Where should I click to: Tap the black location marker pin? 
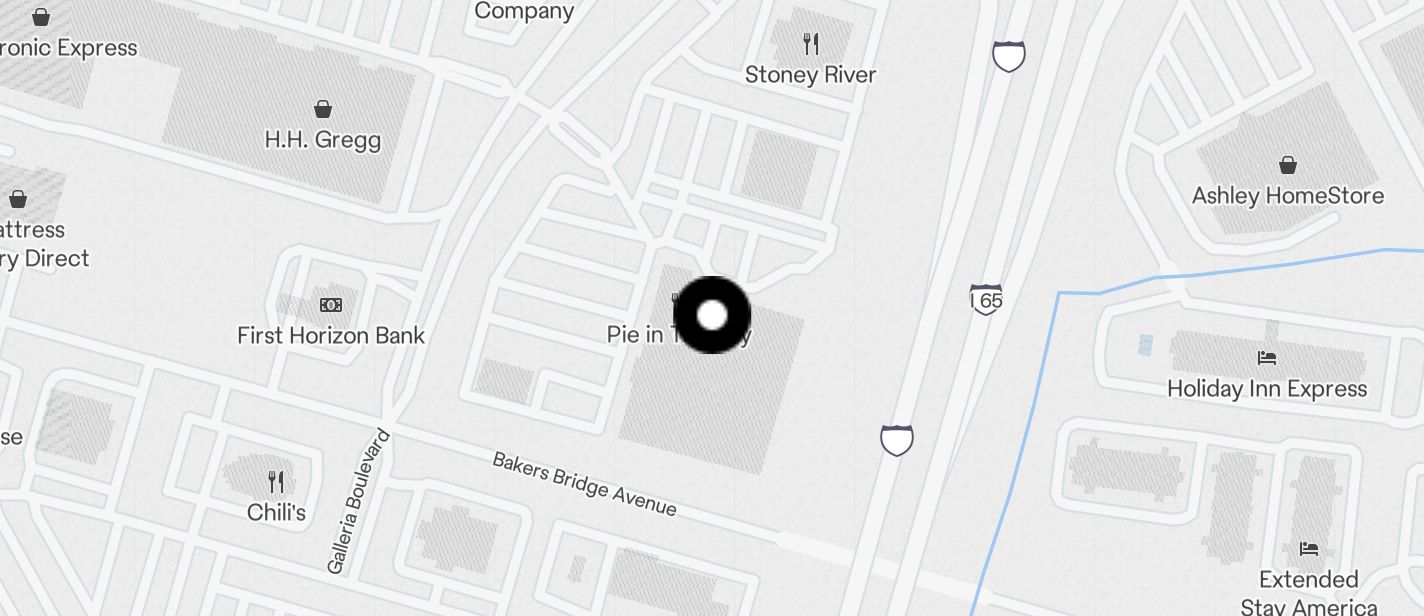click(712, 315)
